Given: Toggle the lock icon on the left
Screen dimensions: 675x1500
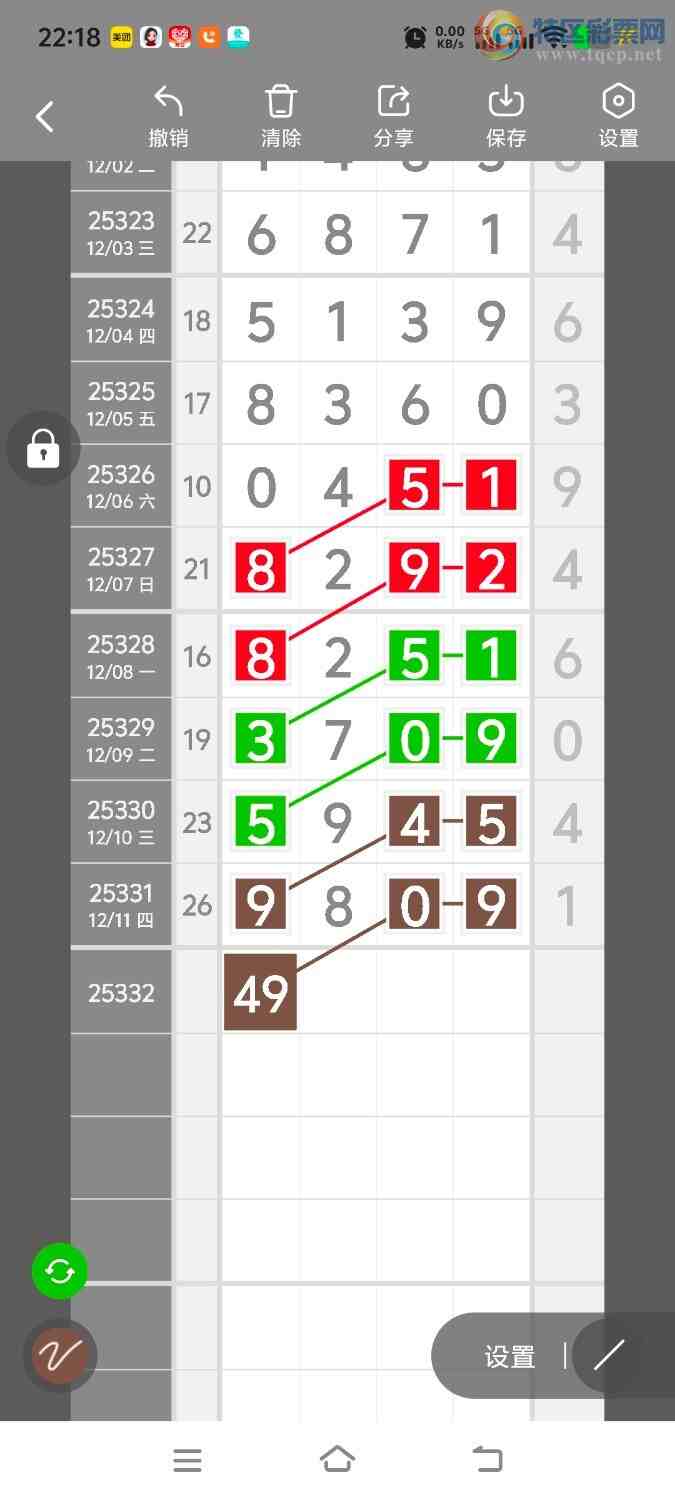Looking at the screenshot, I should [x=42, y=449].
